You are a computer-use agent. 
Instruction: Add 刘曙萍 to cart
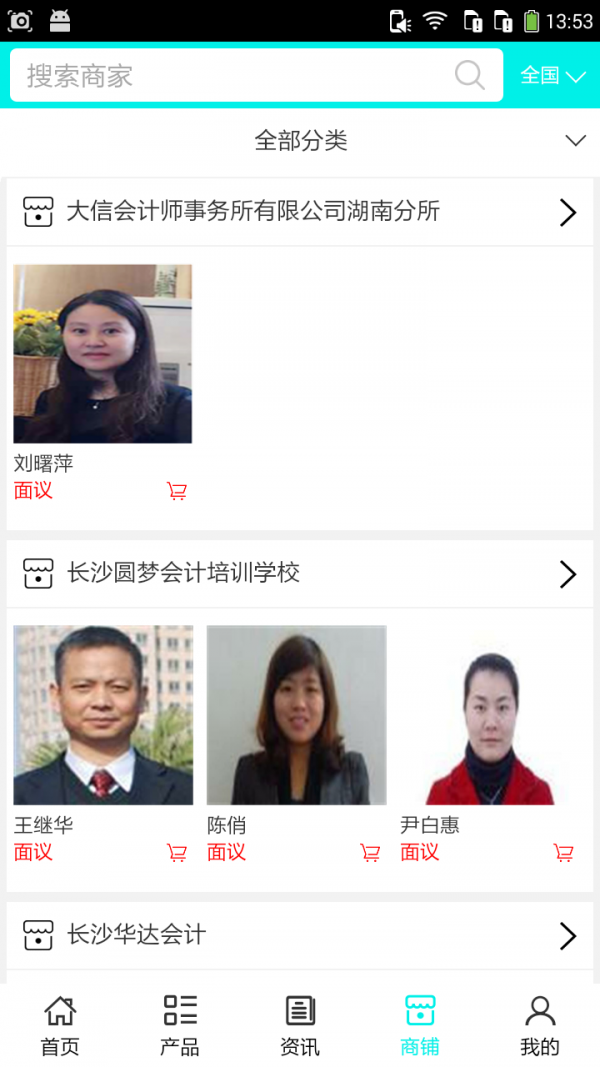(x=177, y=491)
